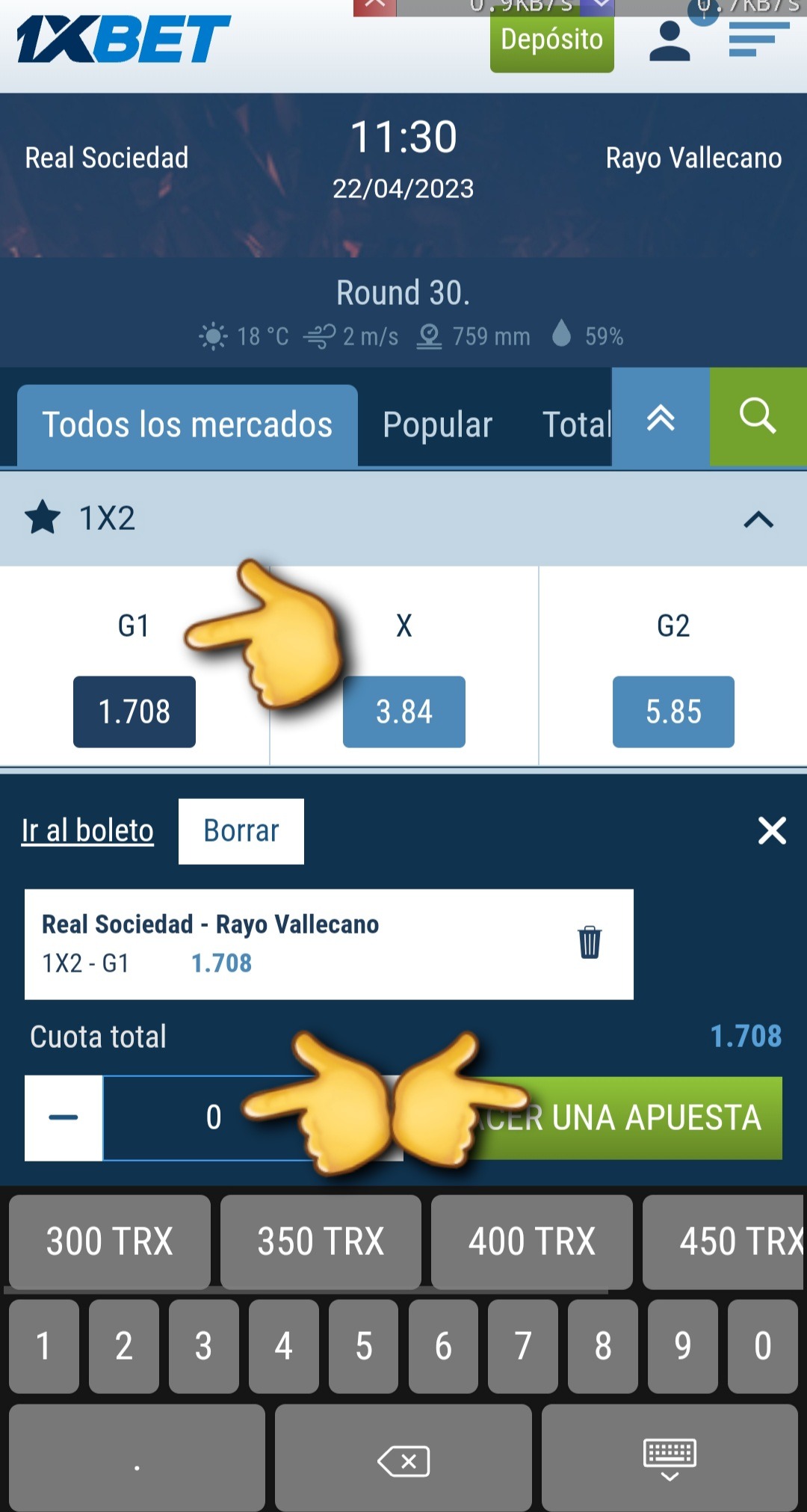Screen dimensions: 807x1512
Task: Switch to the Popular markets tab
Action: tap(437, 425)
